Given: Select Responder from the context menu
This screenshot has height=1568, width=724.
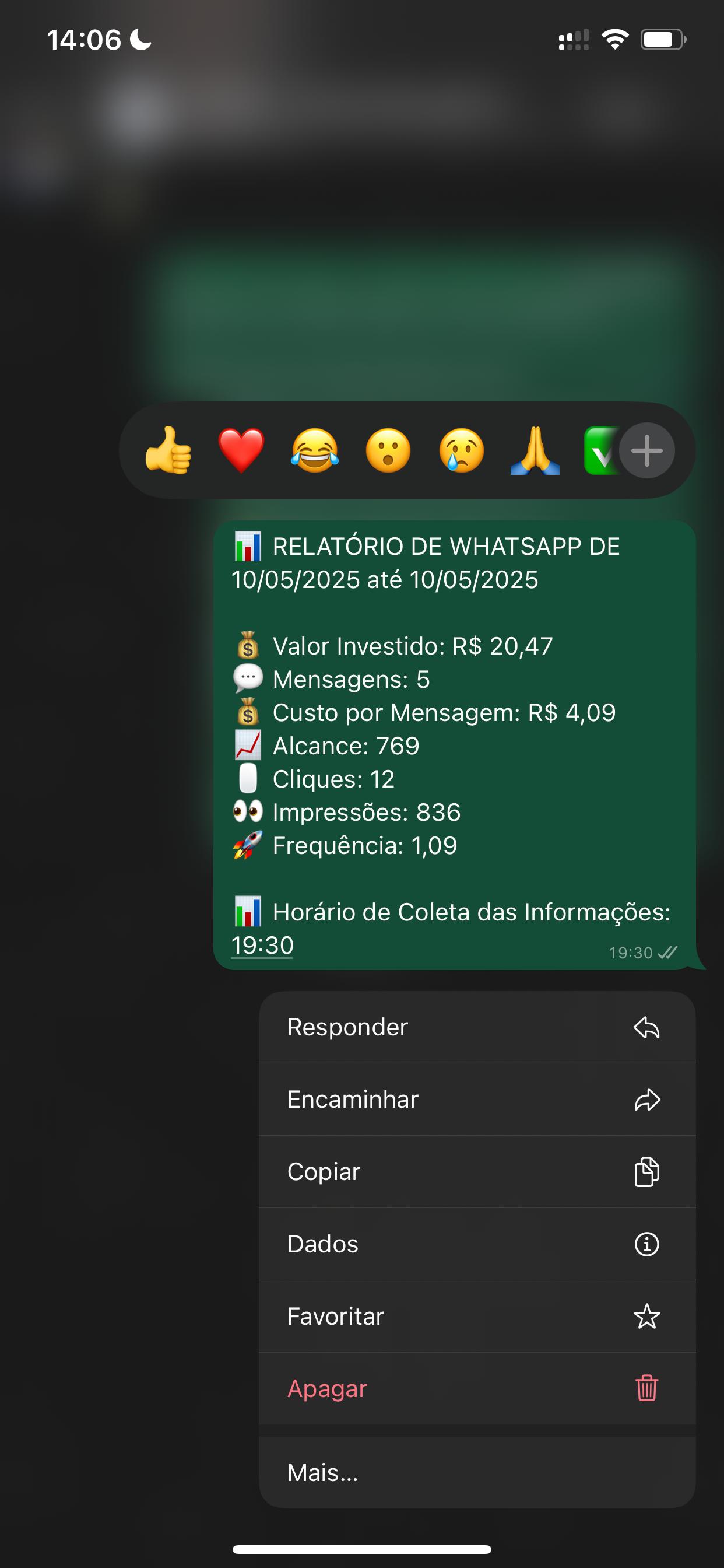Looking at the screenshot, I should click(x=347, y=1026).
